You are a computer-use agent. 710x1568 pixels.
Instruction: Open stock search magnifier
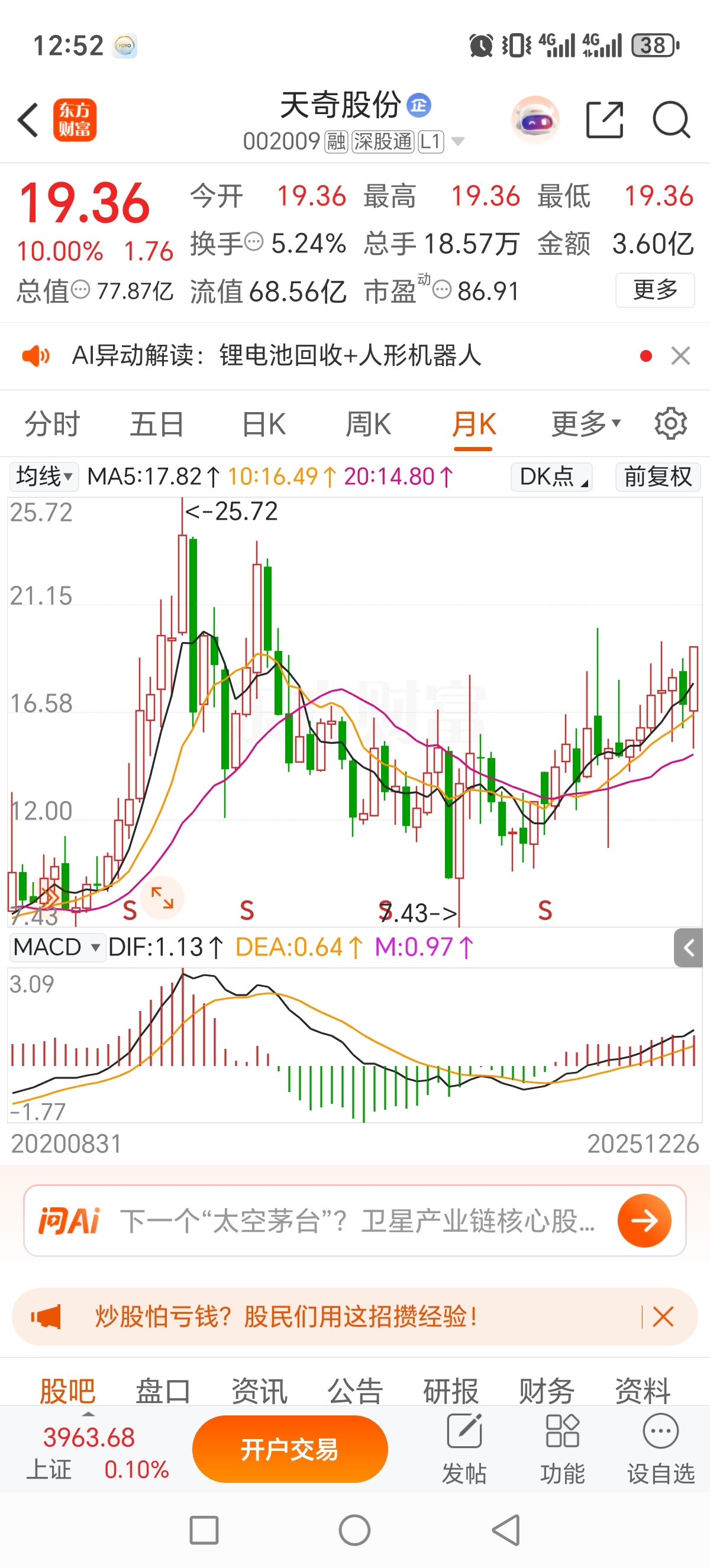(x=671, y=120)
